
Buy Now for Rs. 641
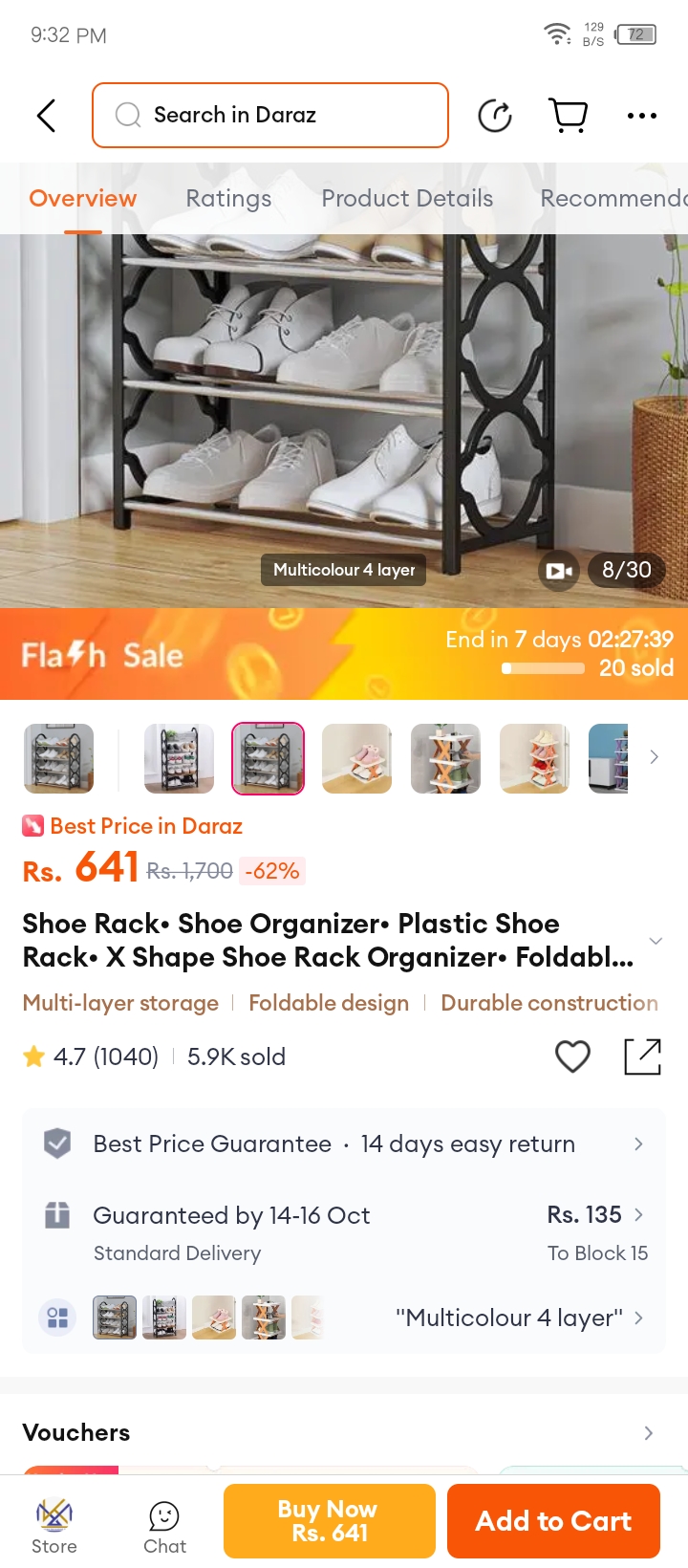[x=330, y=1521]
